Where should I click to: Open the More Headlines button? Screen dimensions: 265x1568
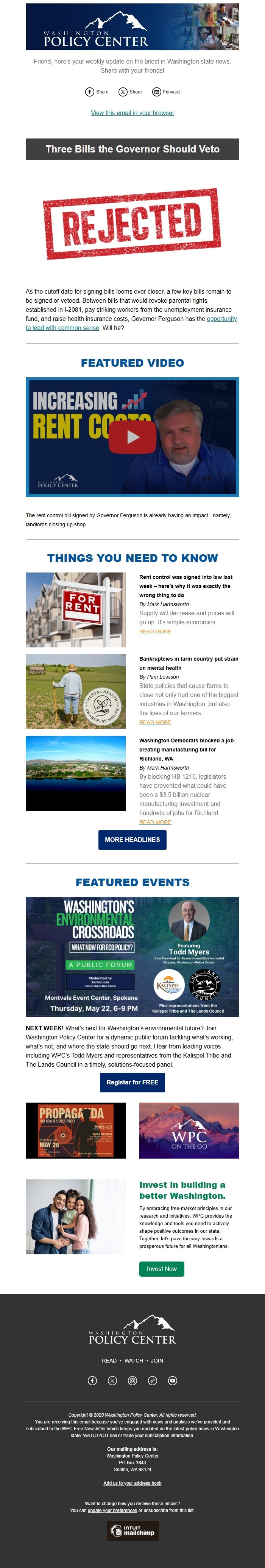click(x=132, y=839)
